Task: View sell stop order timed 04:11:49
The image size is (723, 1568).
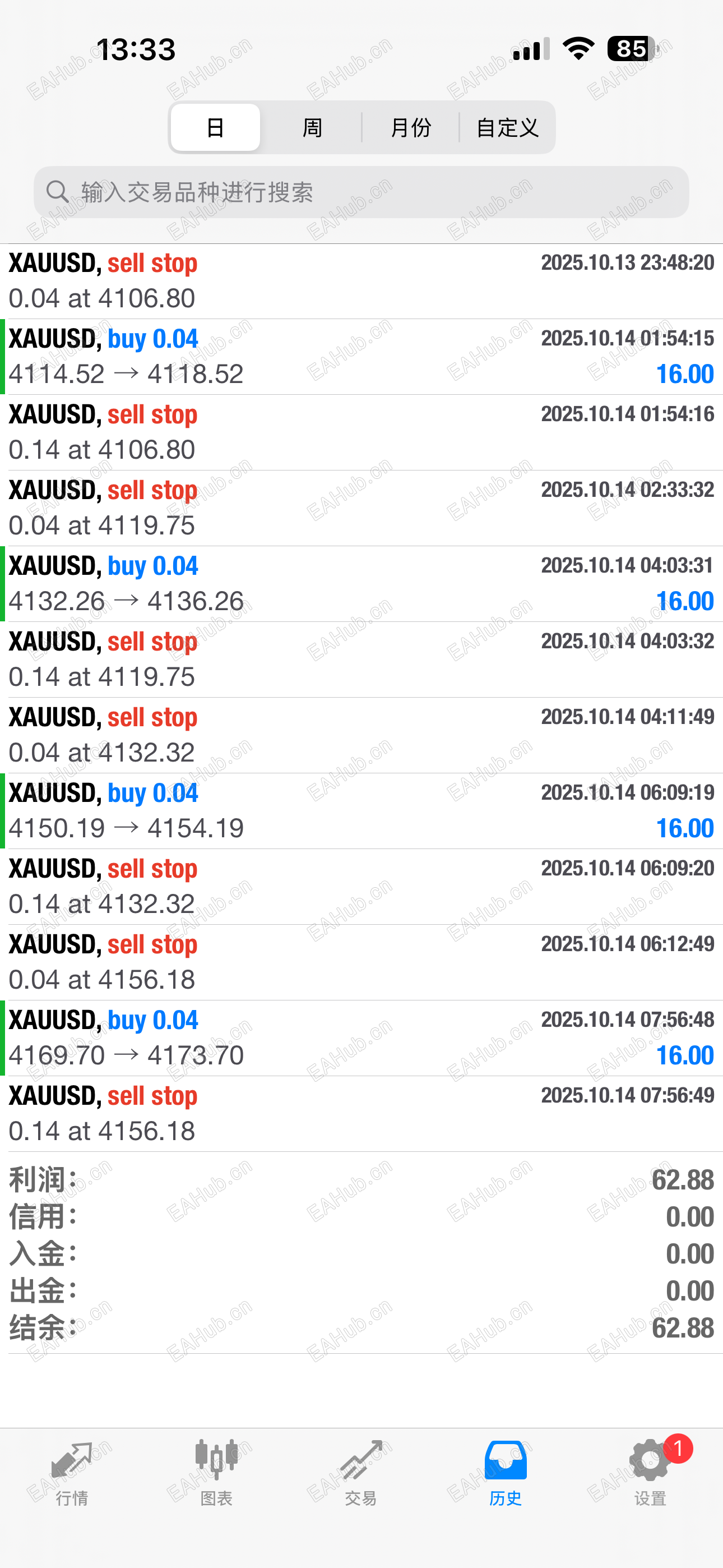Action: pos(361,735)
